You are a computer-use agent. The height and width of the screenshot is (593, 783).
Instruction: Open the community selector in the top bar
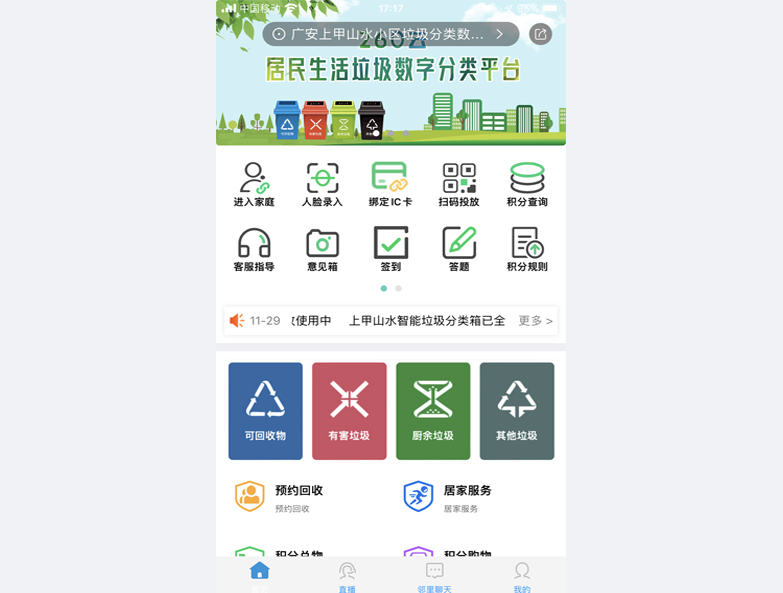click(390, 34)
